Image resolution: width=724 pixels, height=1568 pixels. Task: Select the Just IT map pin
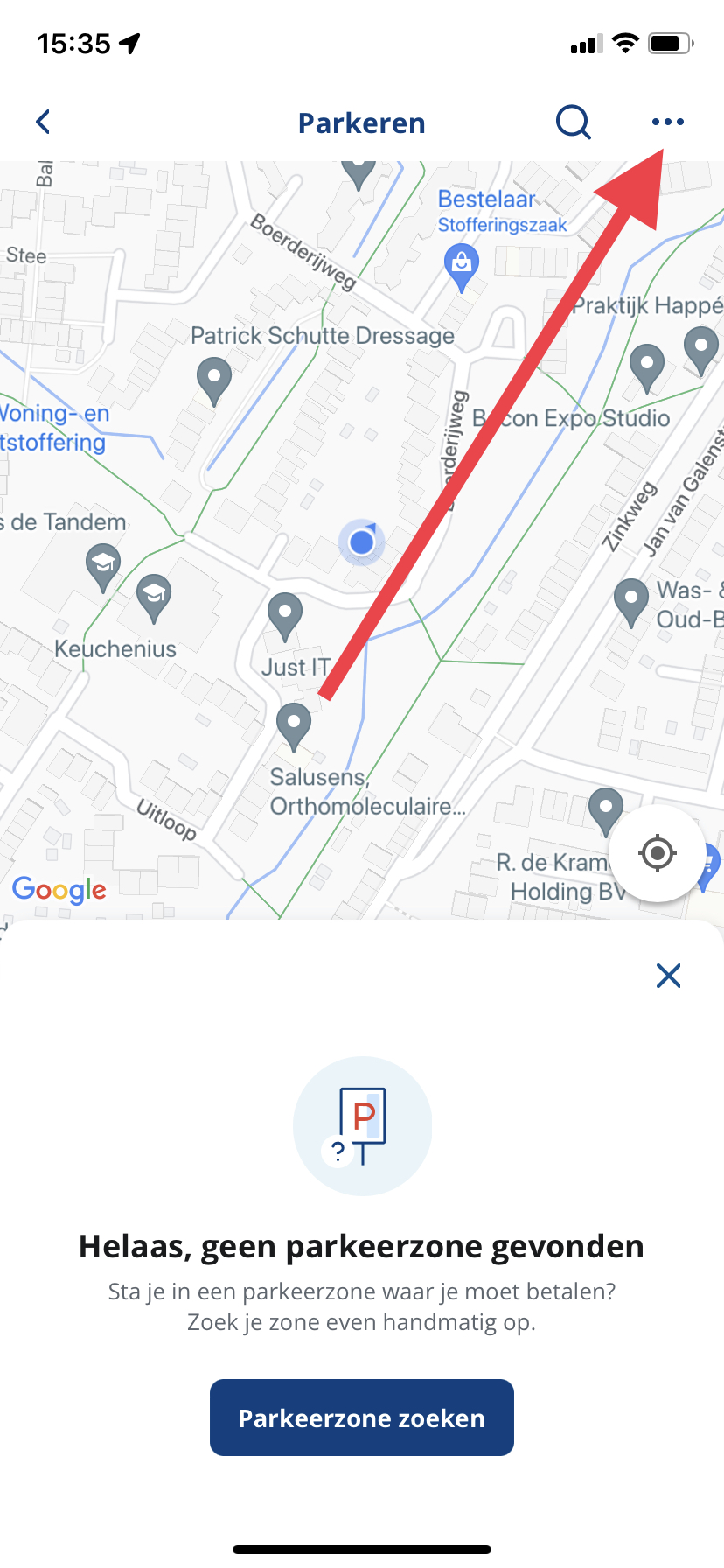[x=285, y=618]
